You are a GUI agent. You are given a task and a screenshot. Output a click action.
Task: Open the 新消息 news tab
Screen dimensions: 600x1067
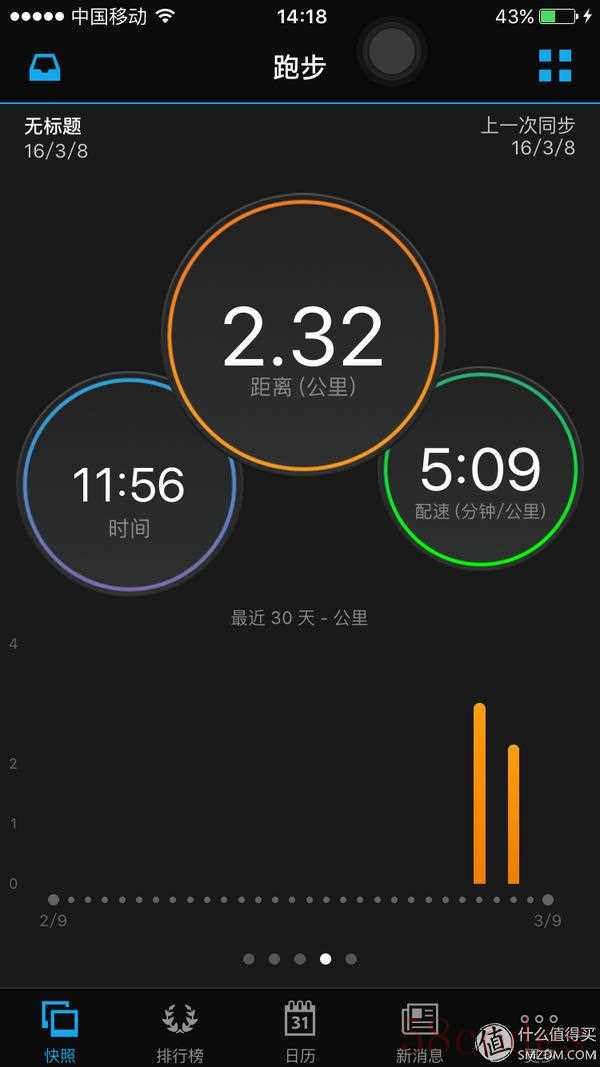(x=420, y=1031)
